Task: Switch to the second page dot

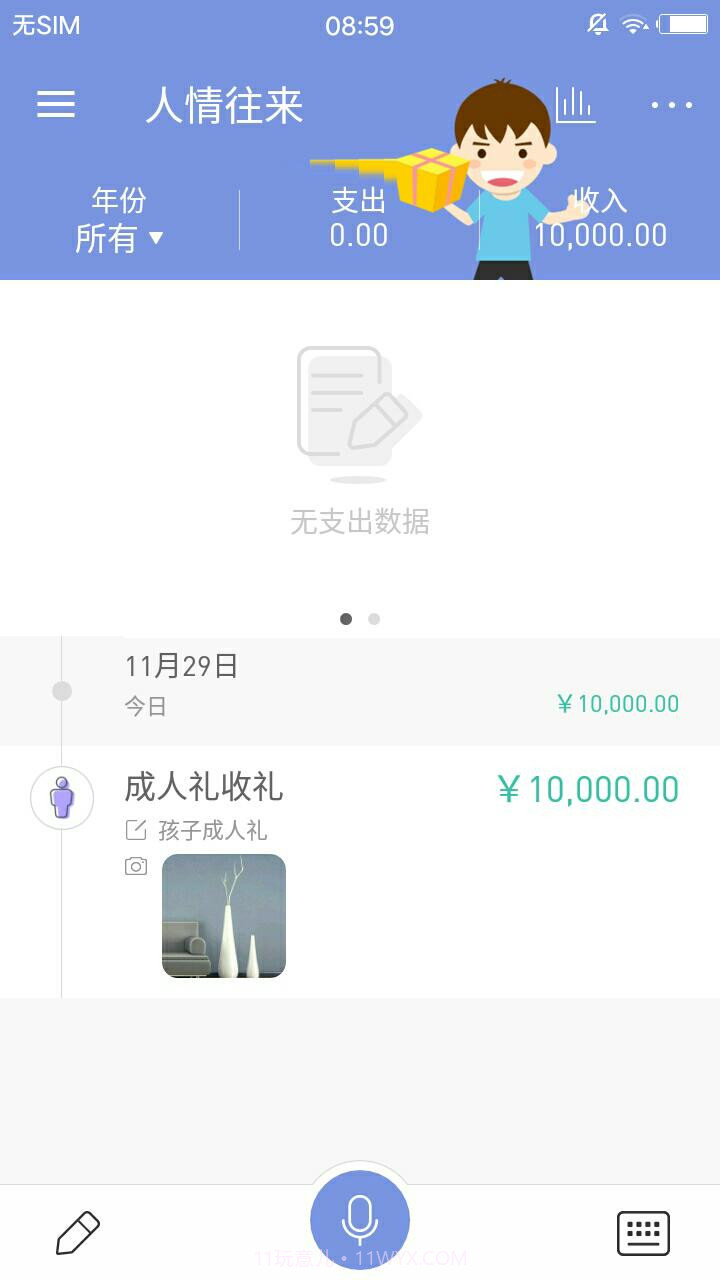Action: 374,619
